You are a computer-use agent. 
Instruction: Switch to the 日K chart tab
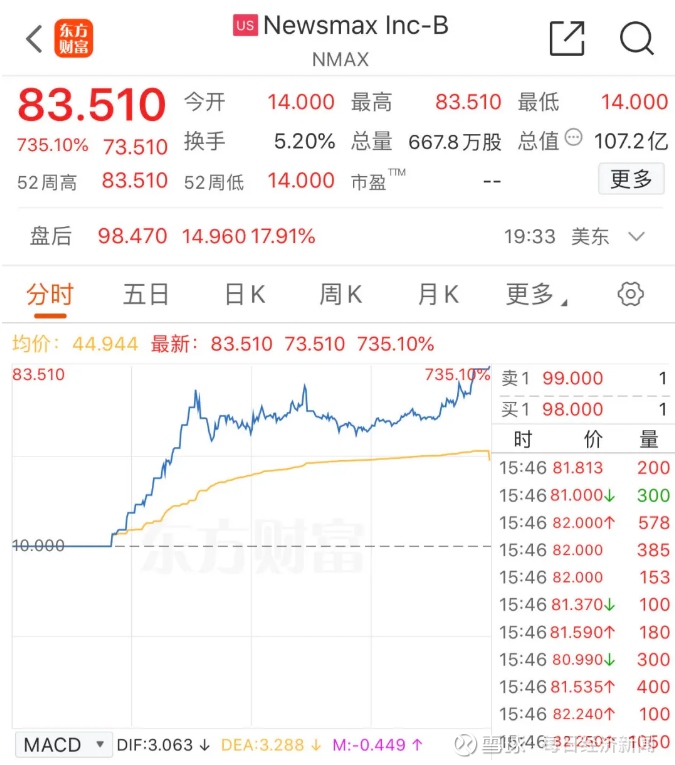click(x=244, y=295)
